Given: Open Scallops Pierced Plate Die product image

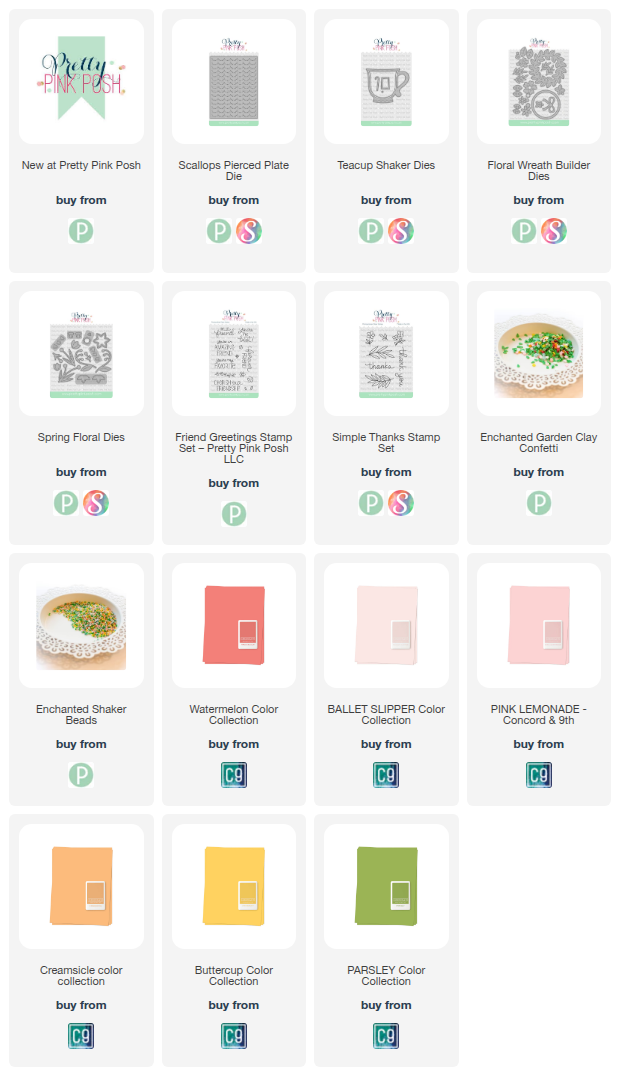Looking at the screenshot, I should tap(234, 81).
